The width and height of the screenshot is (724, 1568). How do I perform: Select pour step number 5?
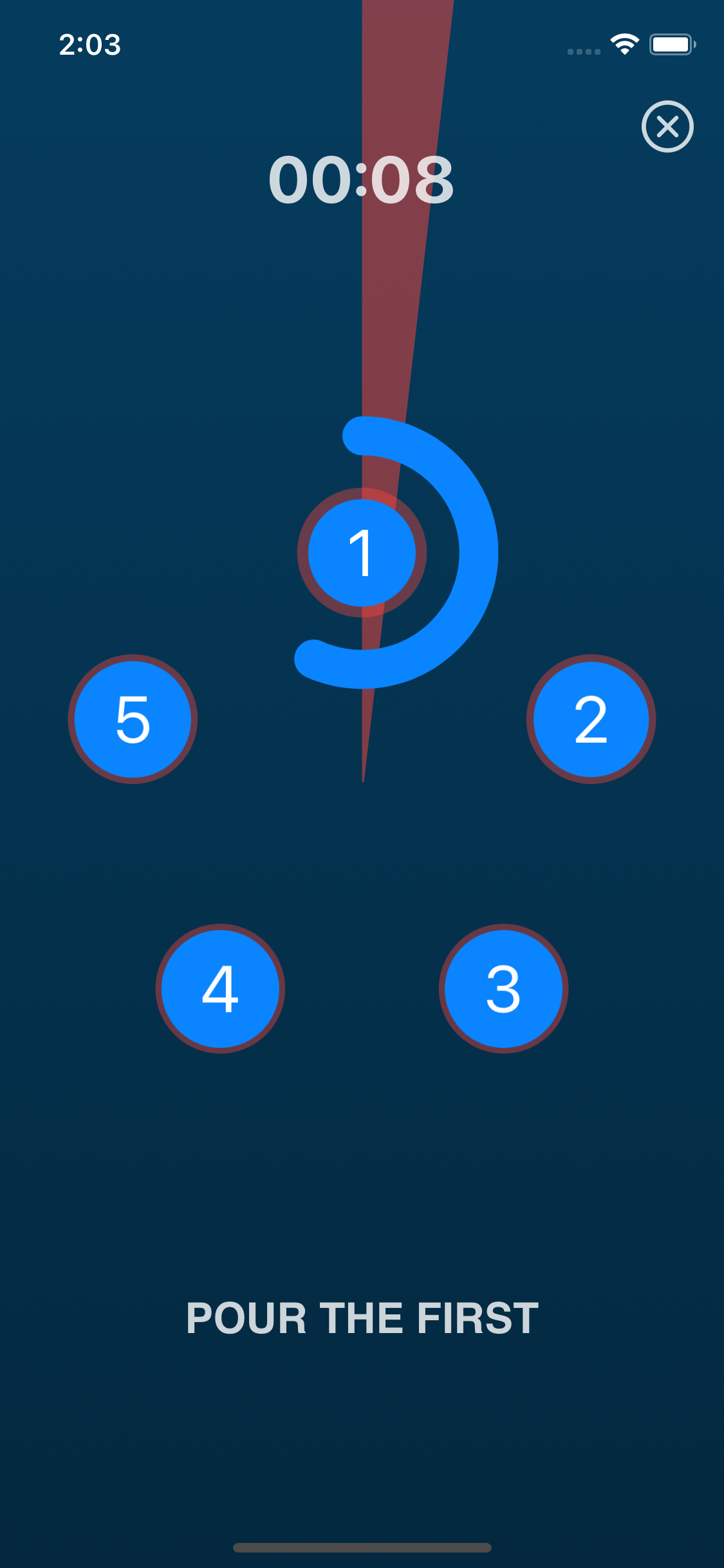133,719
